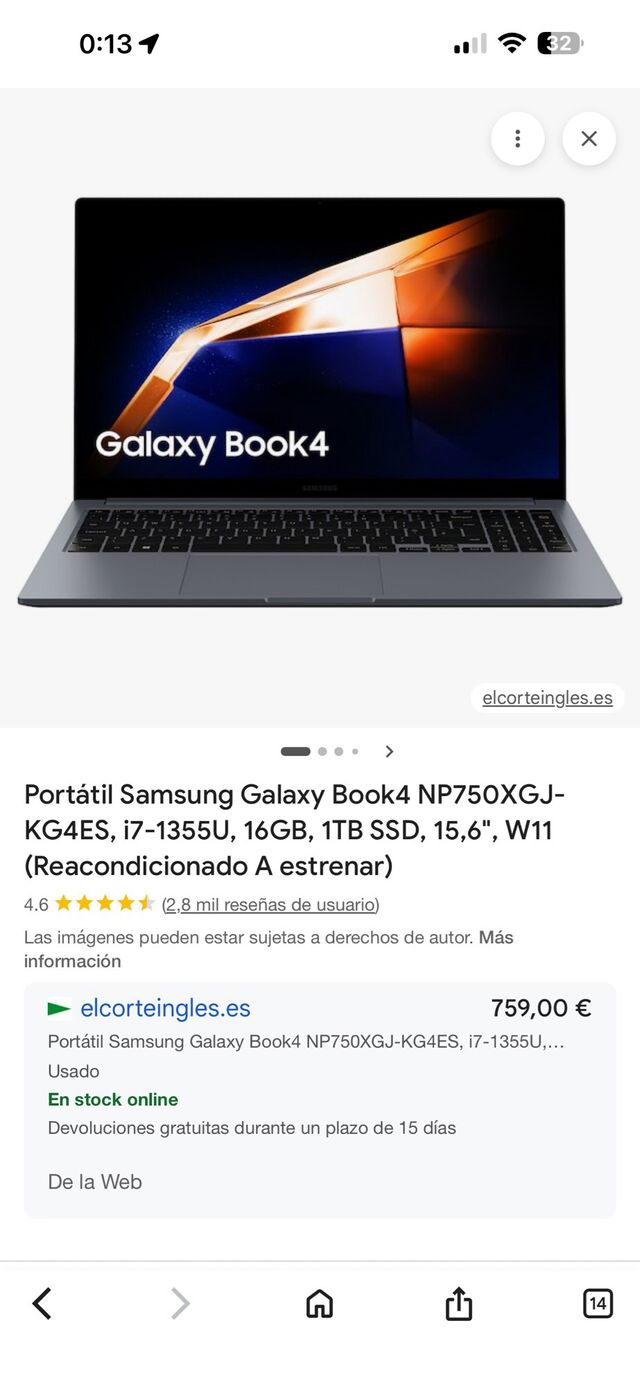Close the product detail panel

click(x=589, y=139)
